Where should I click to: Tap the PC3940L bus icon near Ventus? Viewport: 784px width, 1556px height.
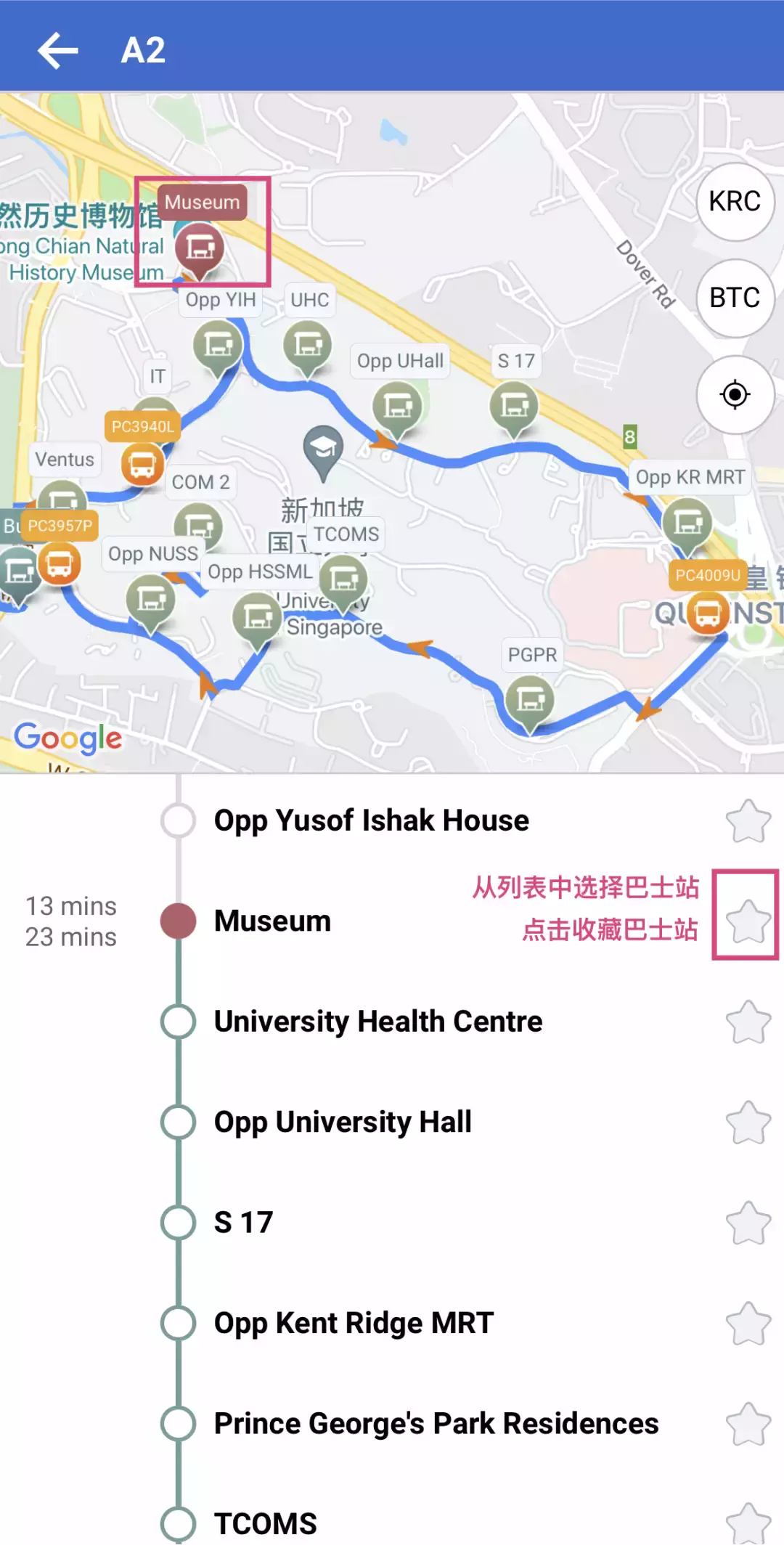click(x=141, y=463)
